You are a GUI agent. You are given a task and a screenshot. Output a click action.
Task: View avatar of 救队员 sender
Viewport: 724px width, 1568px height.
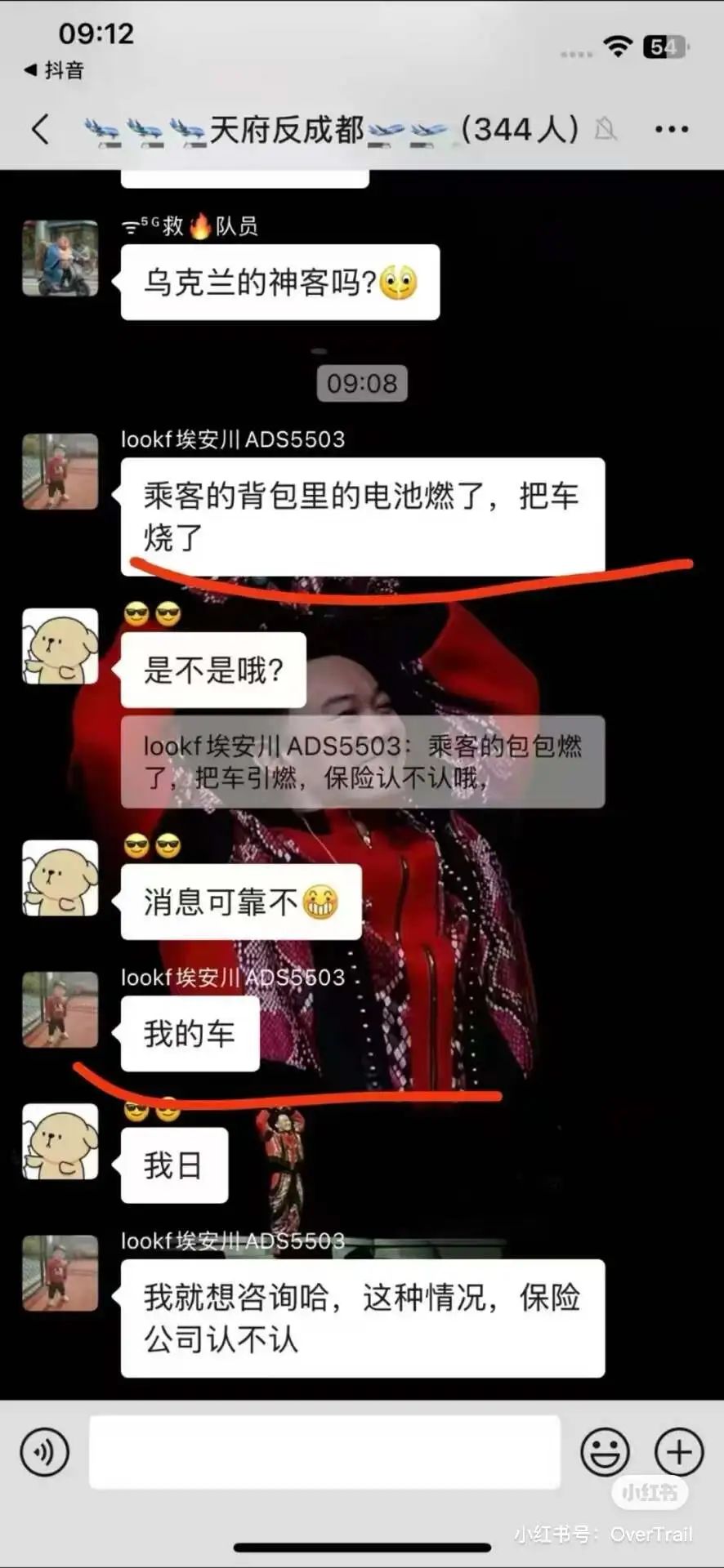[60, 258]
